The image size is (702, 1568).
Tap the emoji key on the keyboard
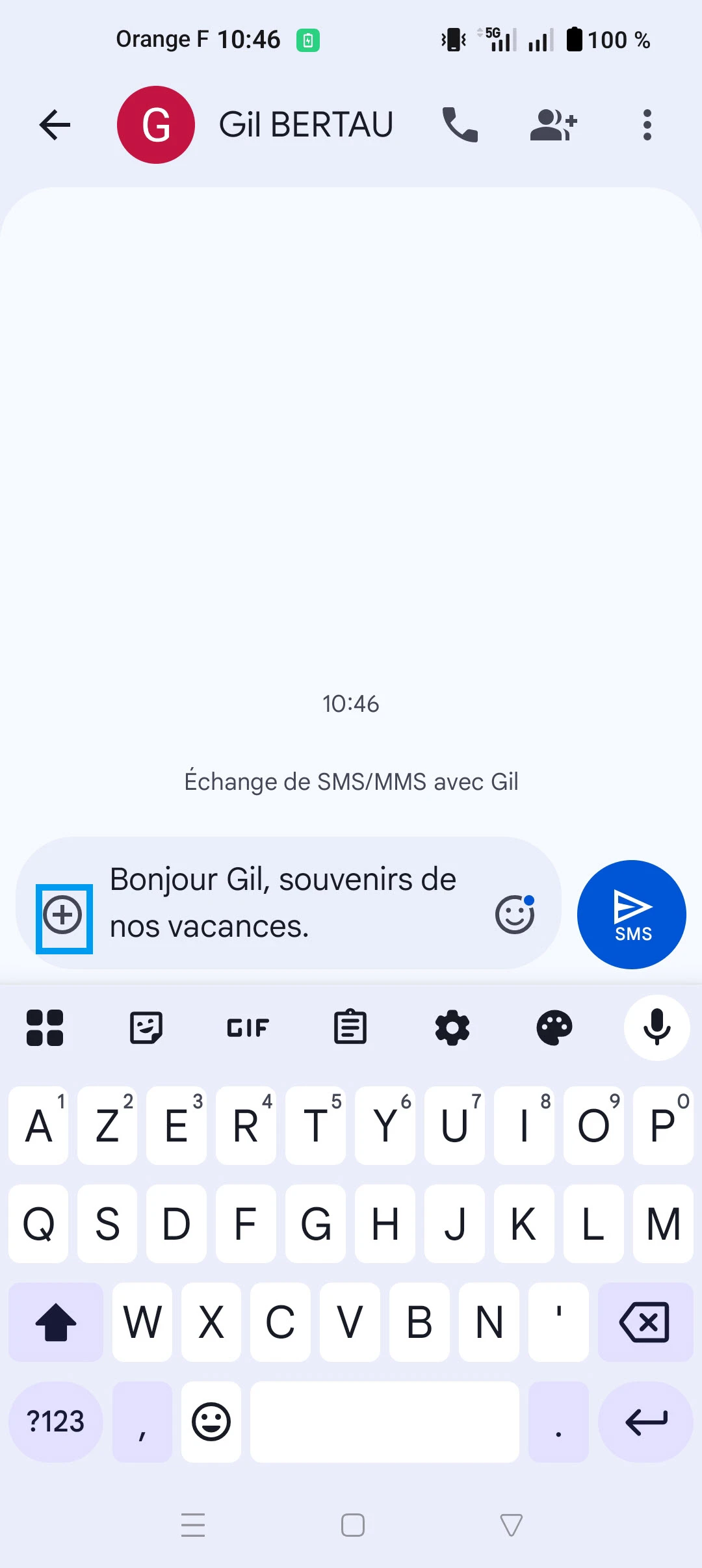[211, 1422]
